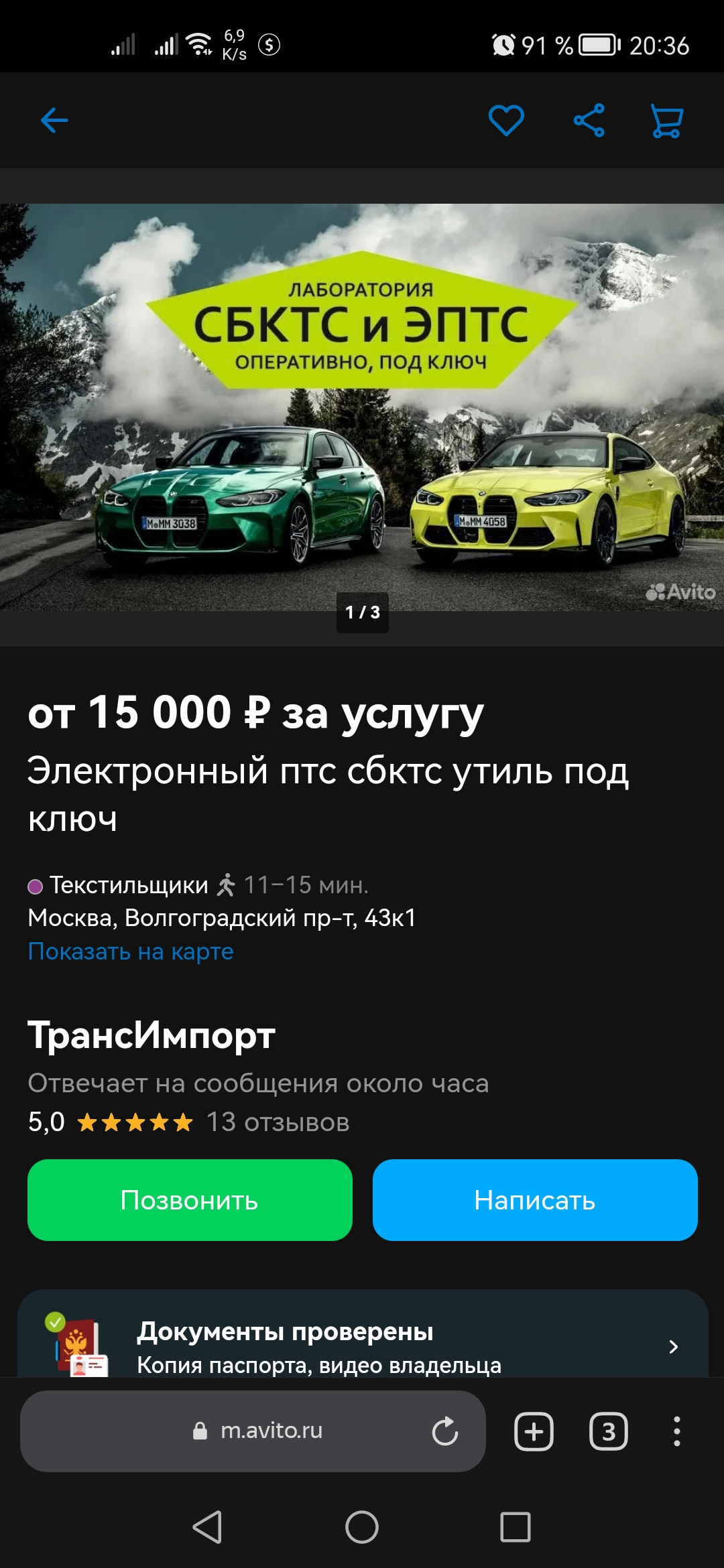Call the seller via Позвонить
This screenshot has width=724, height=1568.
[190, 1200]
